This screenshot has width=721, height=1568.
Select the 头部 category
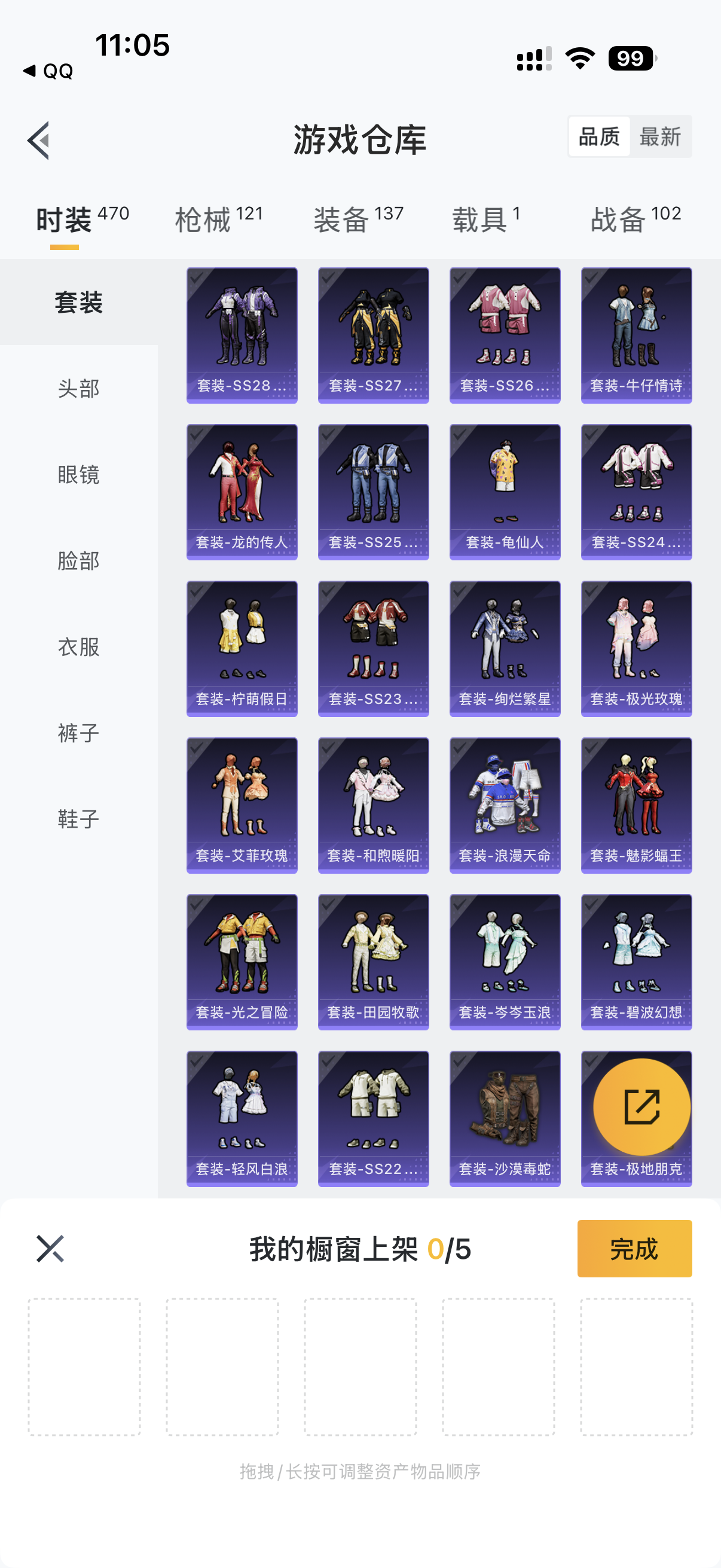coord(78,388)
